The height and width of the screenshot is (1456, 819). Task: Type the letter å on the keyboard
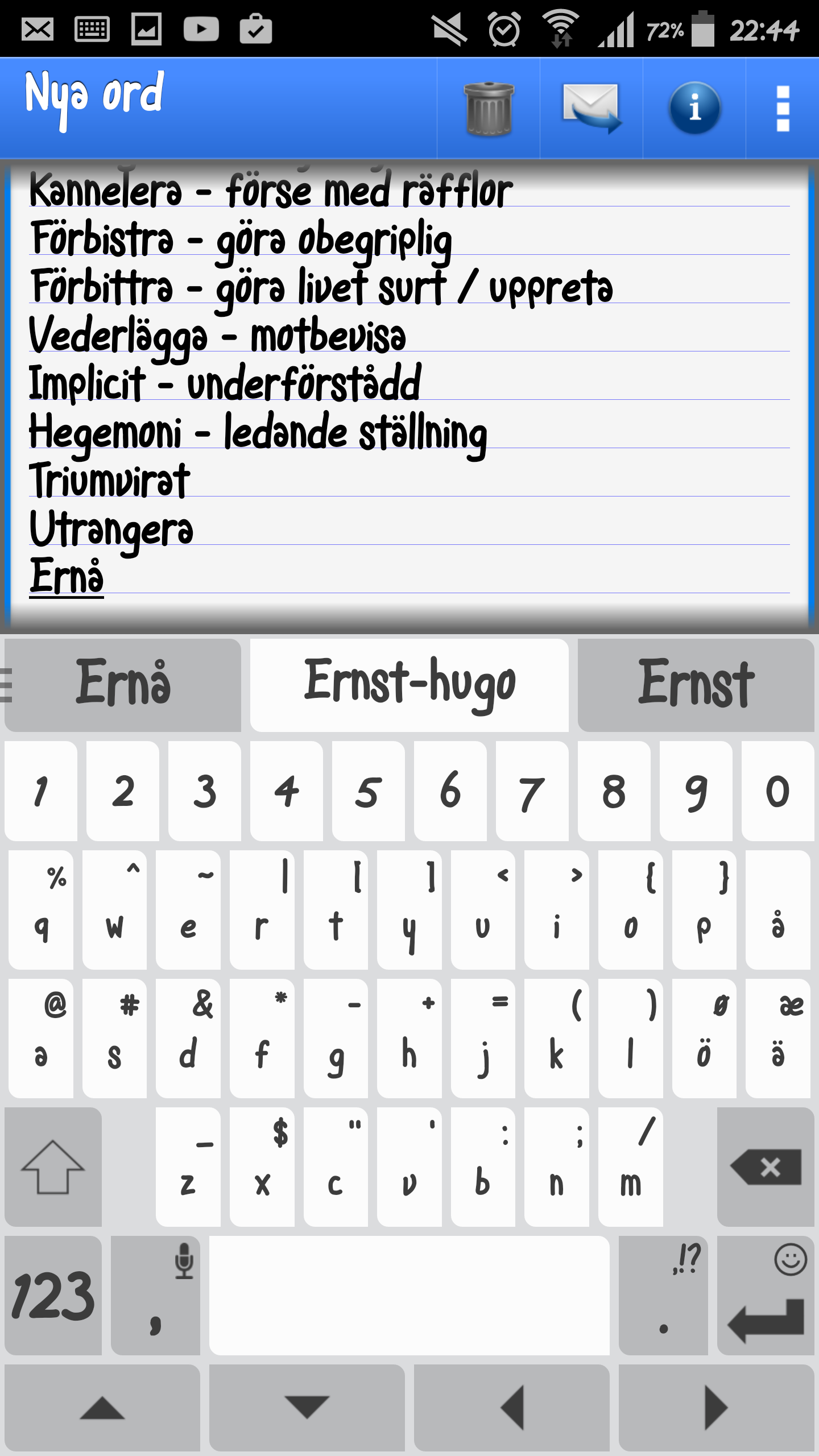tap(777, 910)
